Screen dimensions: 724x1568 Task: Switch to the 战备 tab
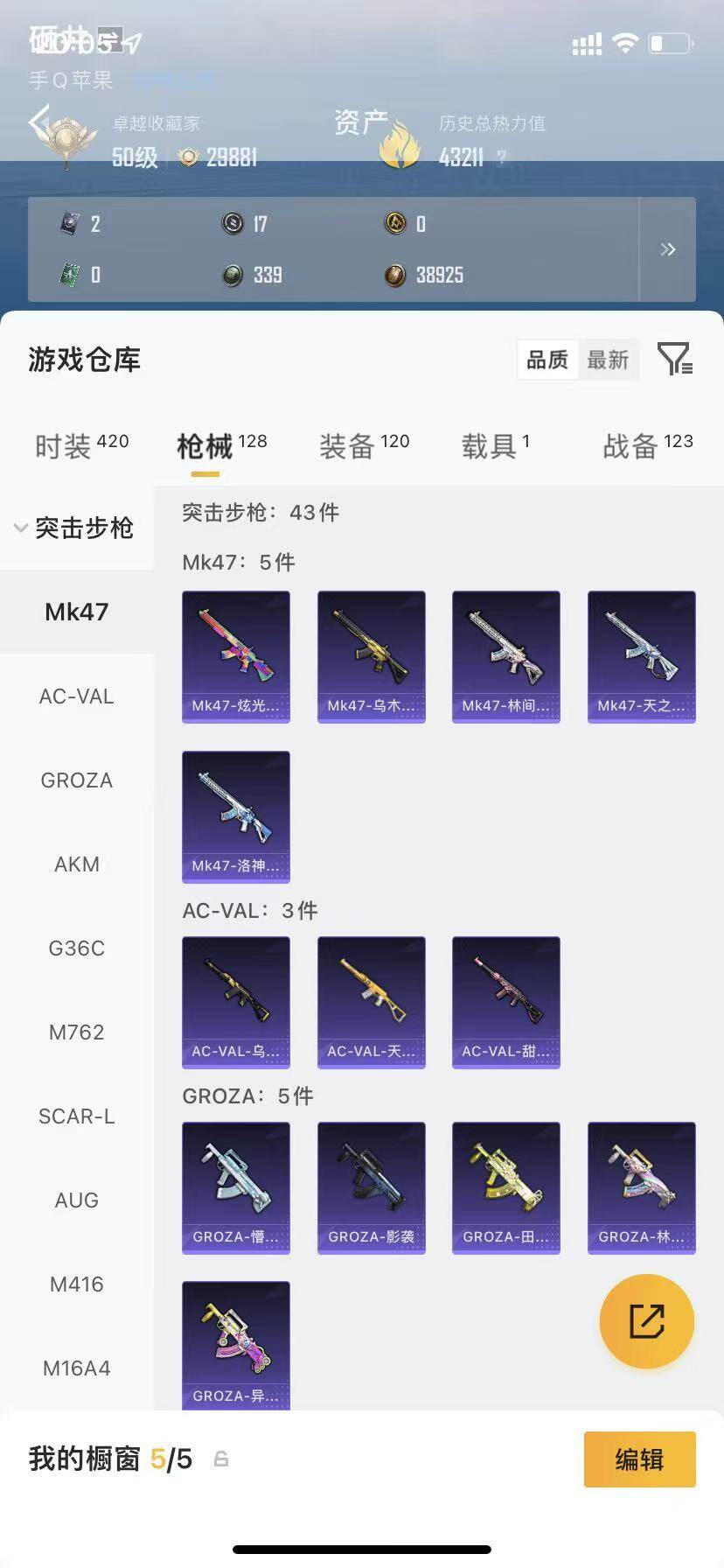pyautogui.click(x=647, y=445)
